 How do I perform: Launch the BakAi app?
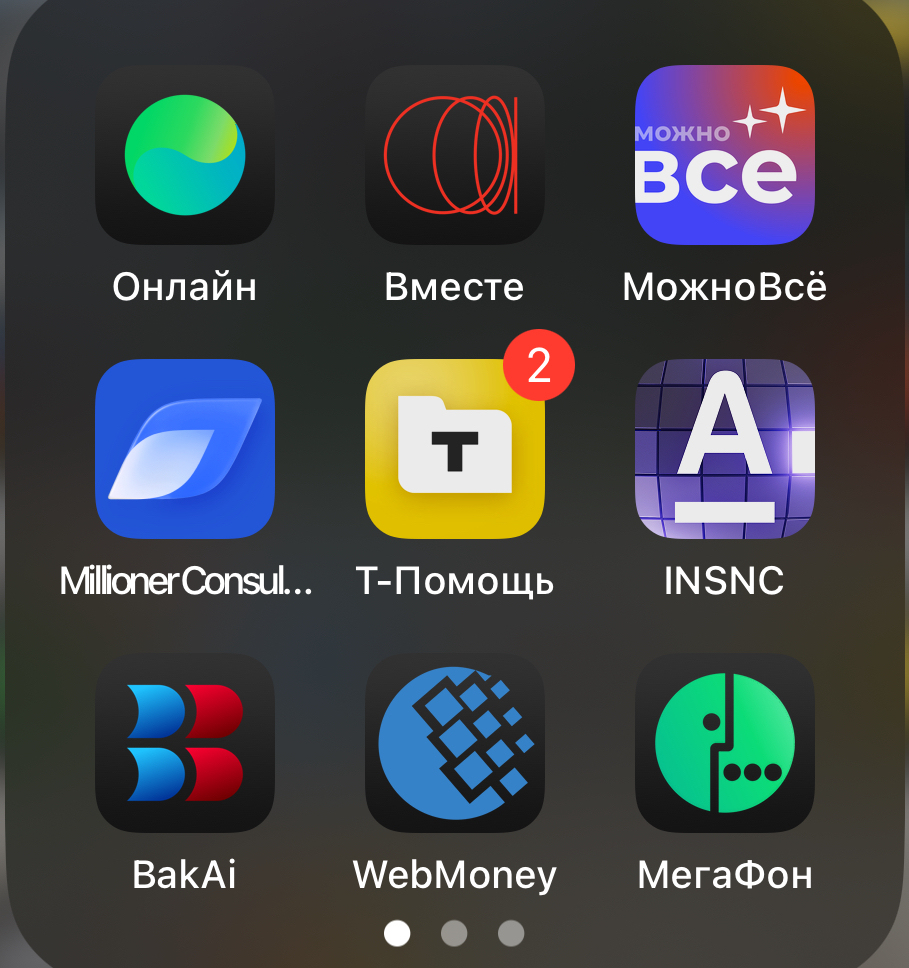click(185, 743)
